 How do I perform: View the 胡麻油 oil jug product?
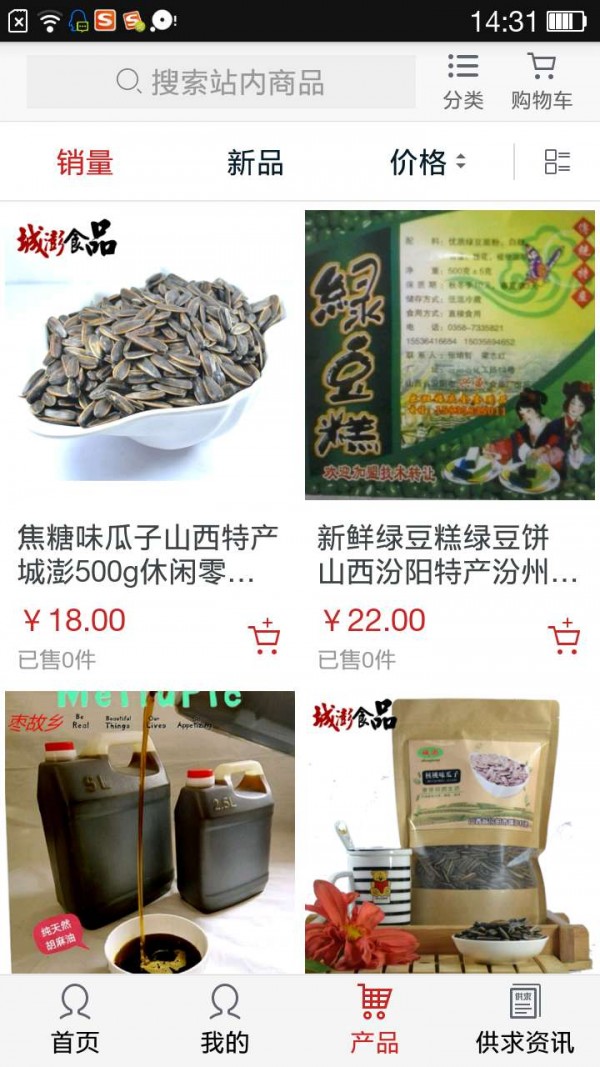[x=150, y=830]
